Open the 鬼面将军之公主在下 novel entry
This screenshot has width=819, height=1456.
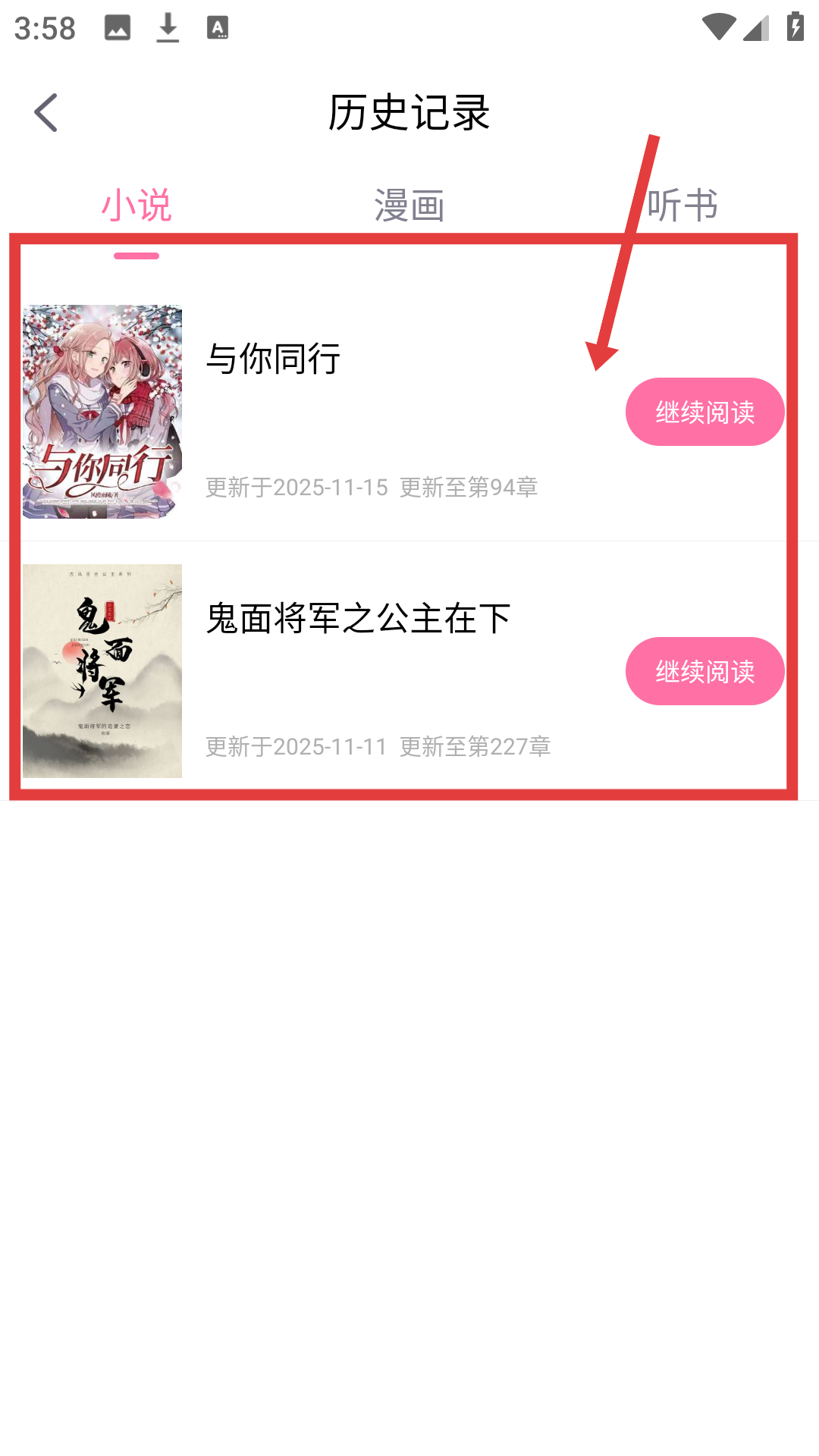pyautogui.click(x=359, y=618)
